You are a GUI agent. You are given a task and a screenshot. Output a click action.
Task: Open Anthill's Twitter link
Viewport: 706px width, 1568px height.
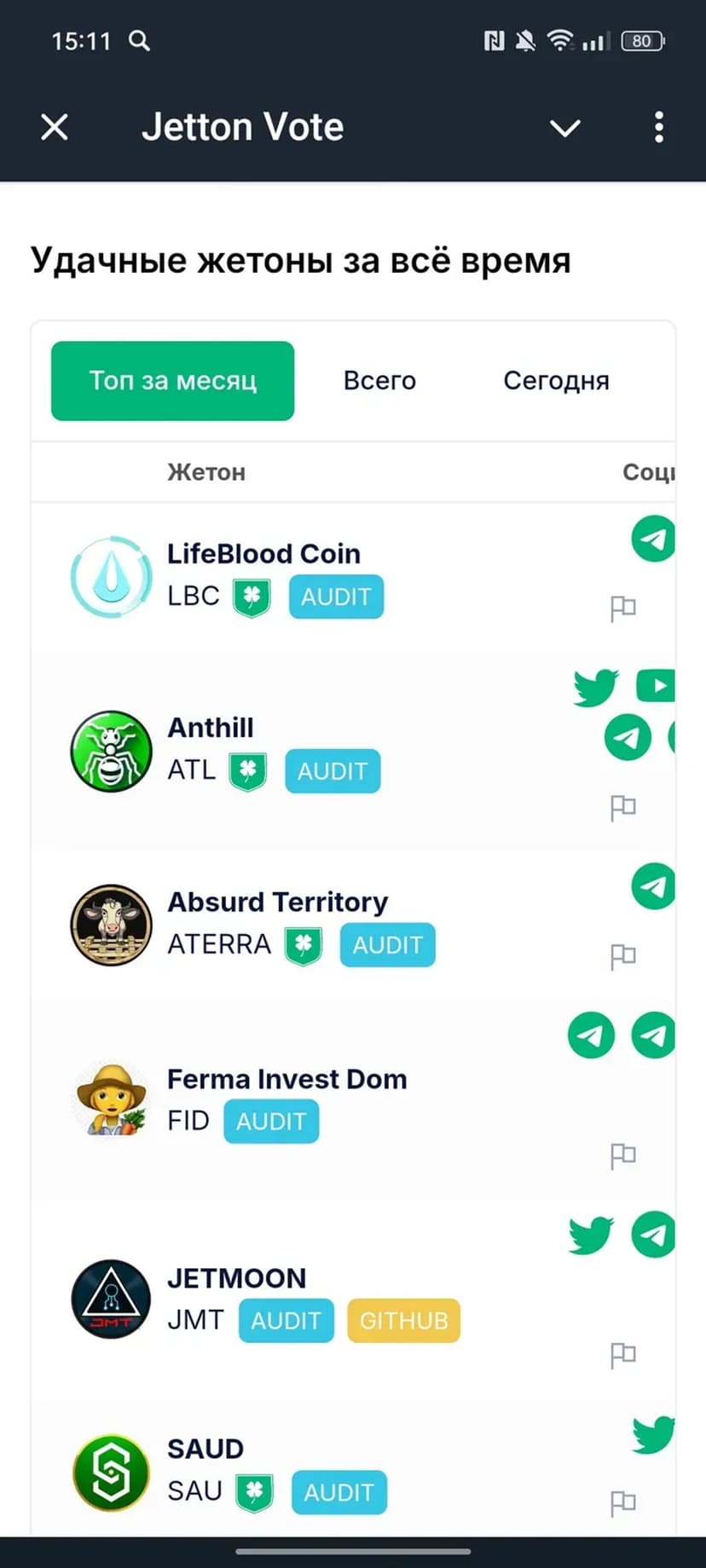click(595, 687)
